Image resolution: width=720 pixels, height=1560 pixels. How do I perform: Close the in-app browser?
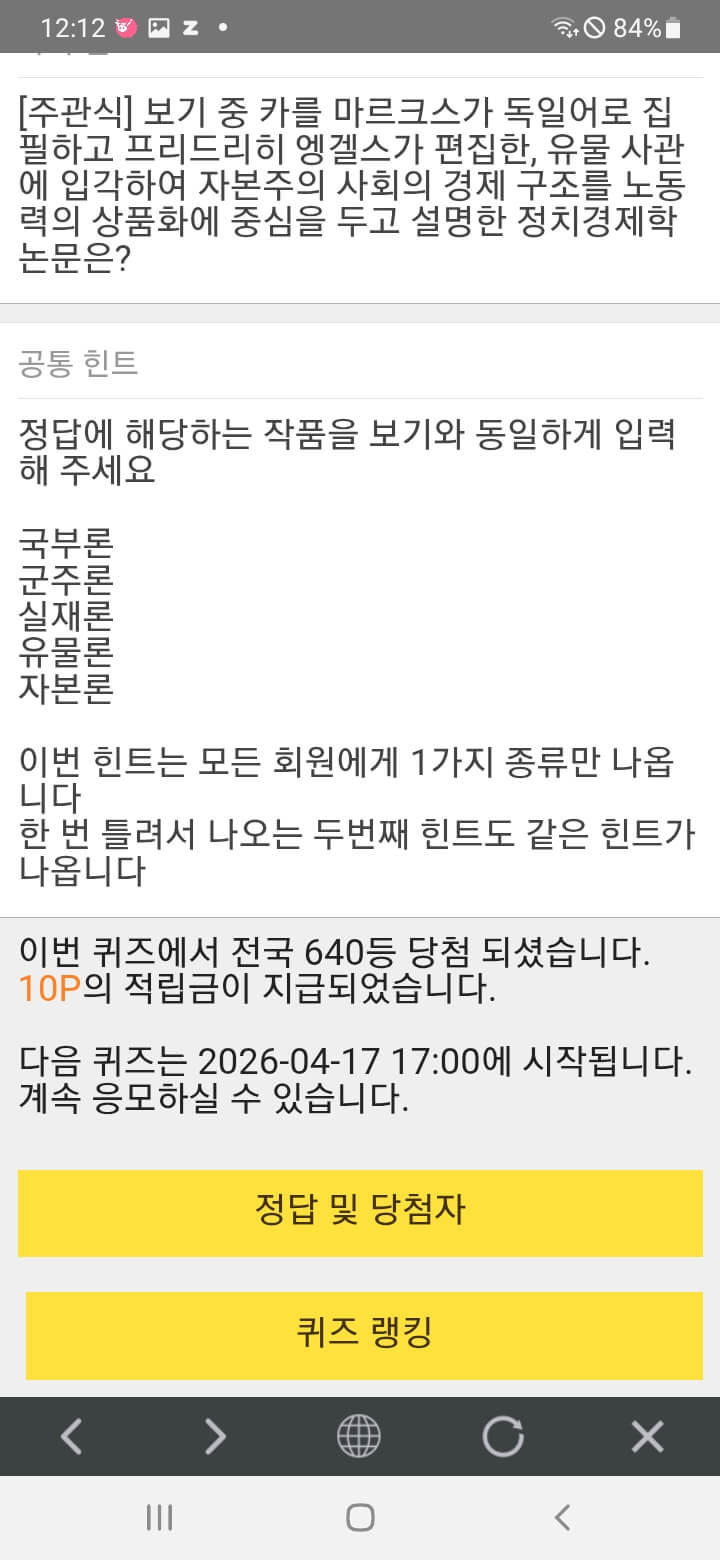pos(647,1437)
